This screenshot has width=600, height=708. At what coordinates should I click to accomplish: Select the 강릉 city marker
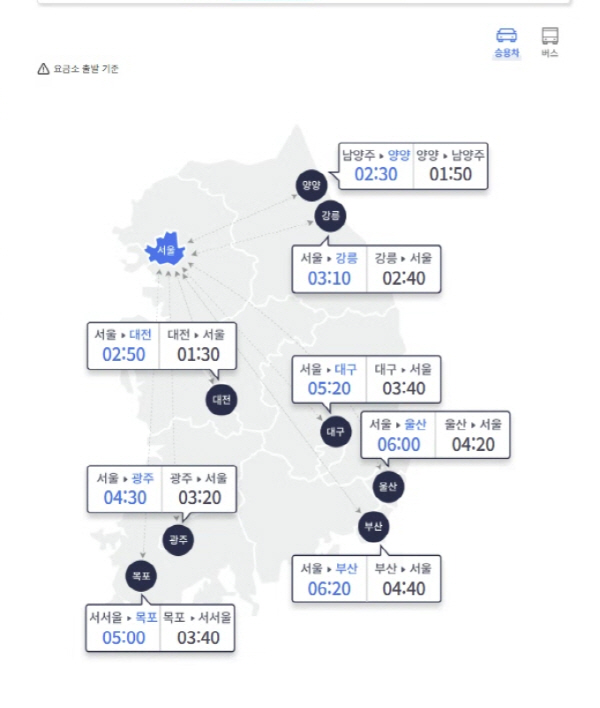pyautogui.click(x=331, y=215)
